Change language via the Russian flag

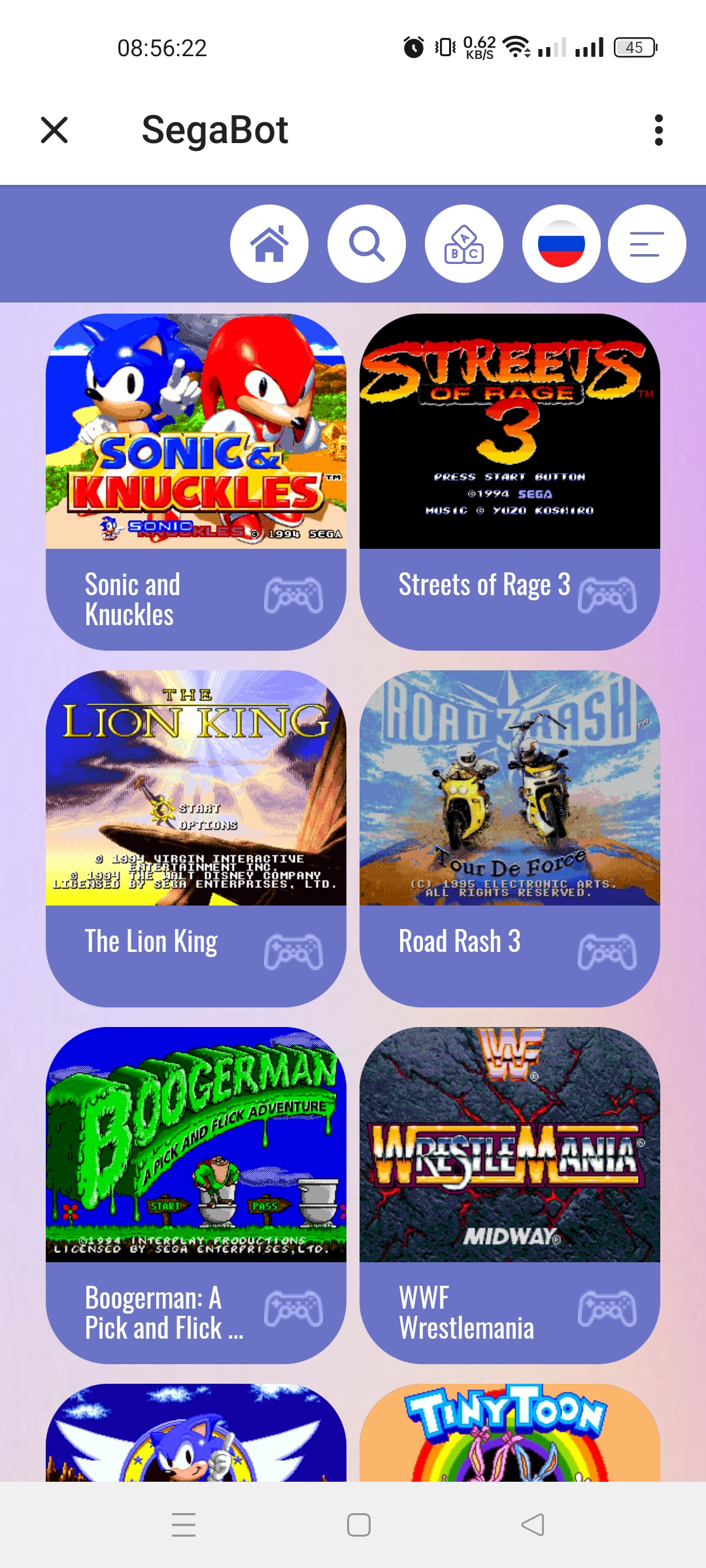(562, 244)
